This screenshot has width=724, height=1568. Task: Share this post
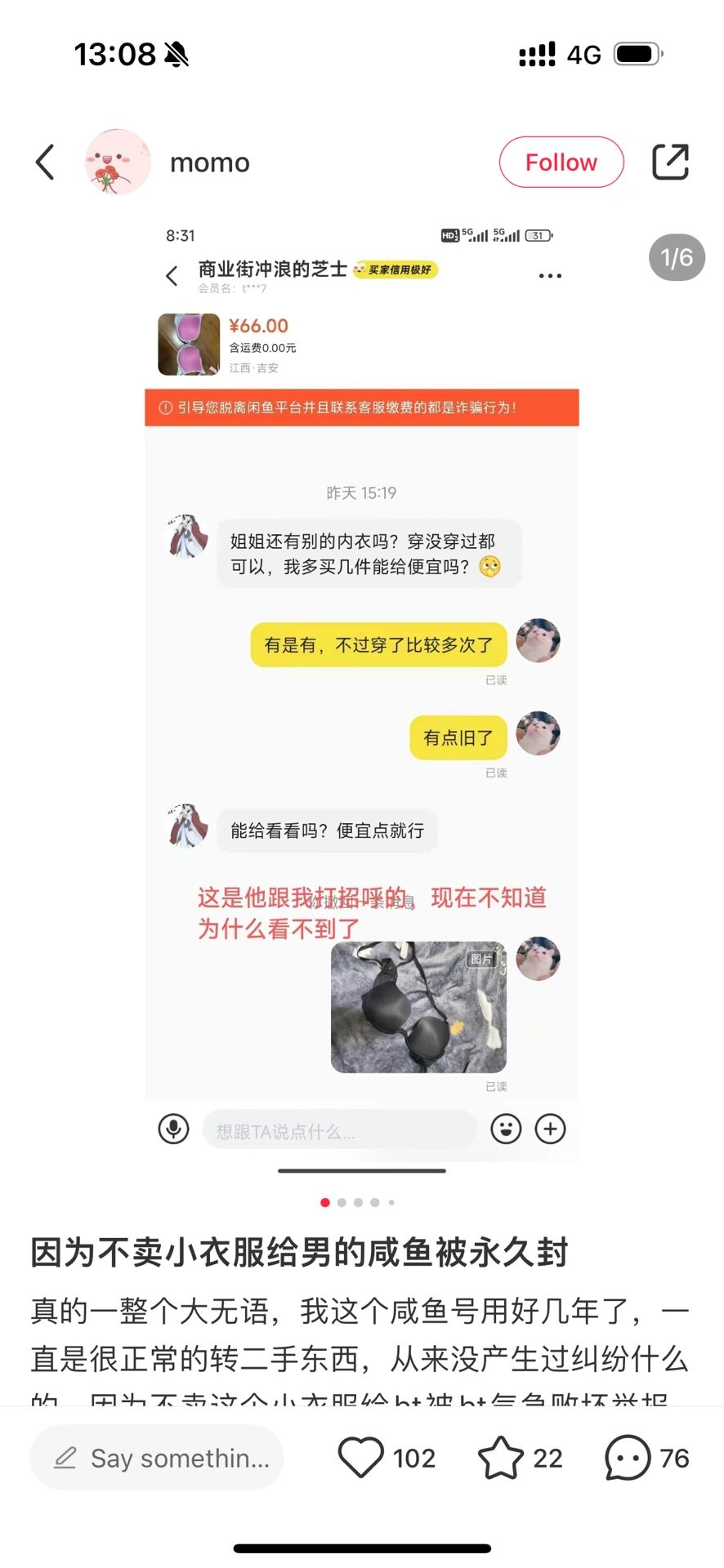pyautogui.click(x=670, y=162)
